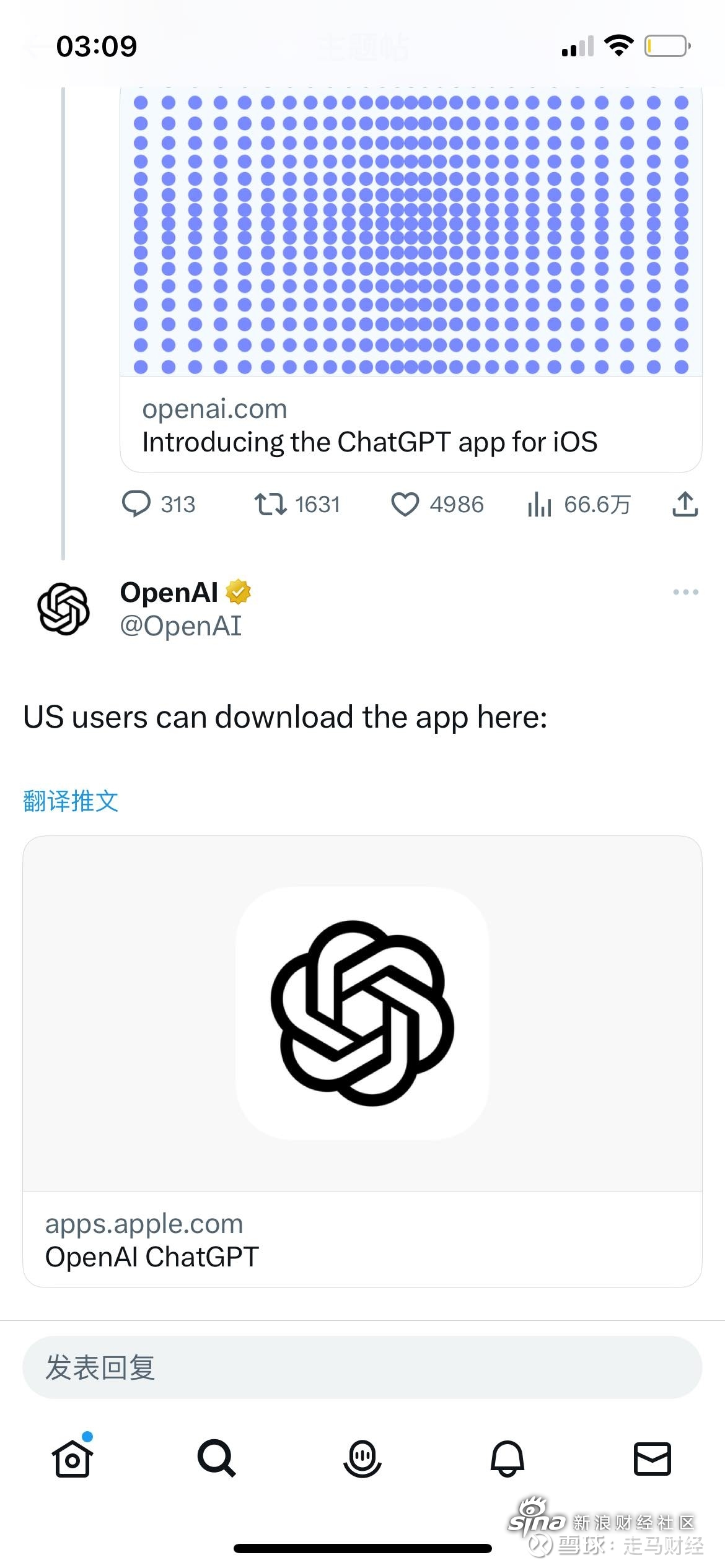This screenshot has height=1568, width=725.
Task: Open the Messages envelope tab
Action: click(652, 1458)
